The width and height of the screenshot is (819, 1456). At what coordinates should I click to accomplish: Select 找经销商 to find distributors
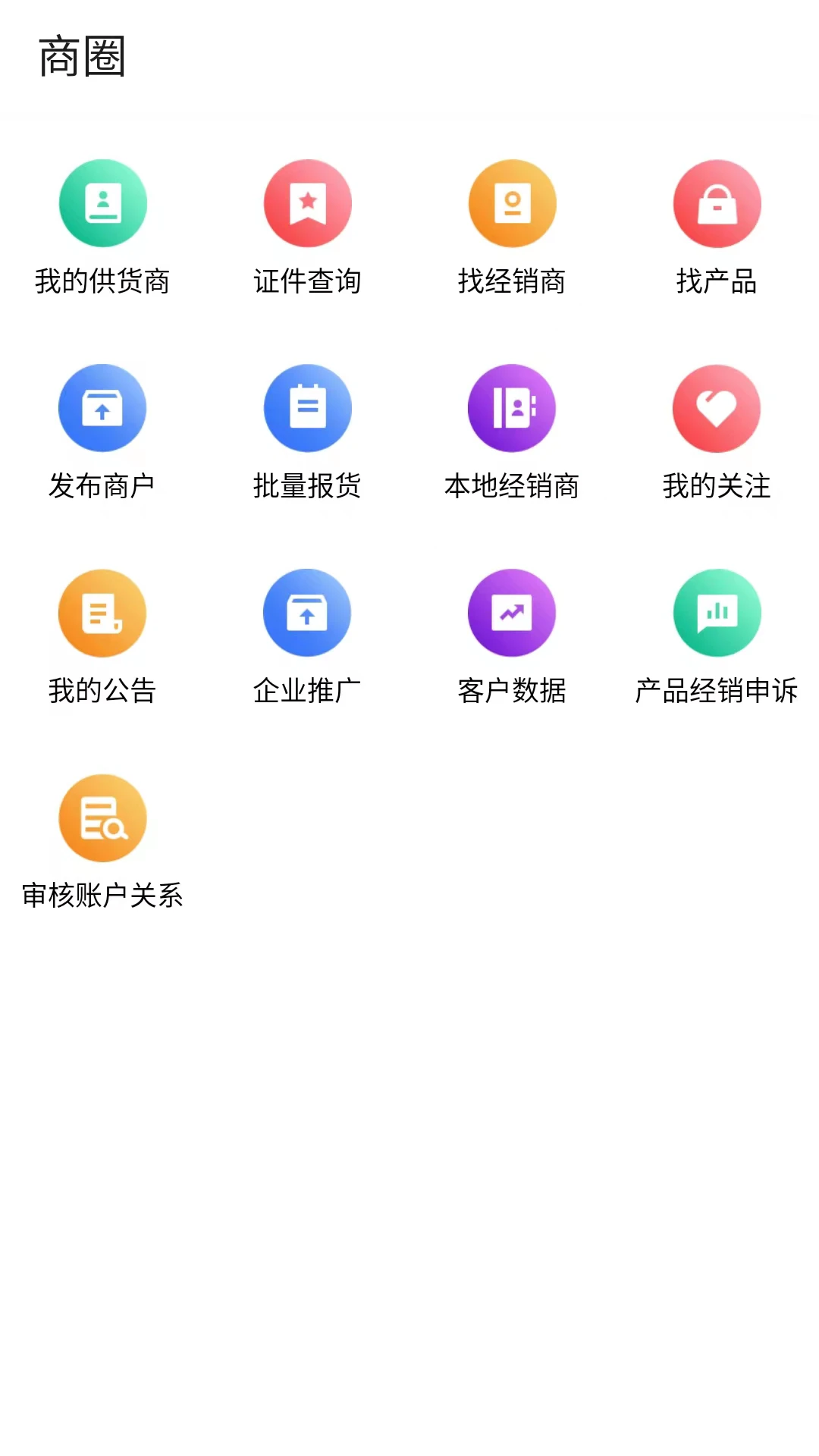click(x=512, y=203)
